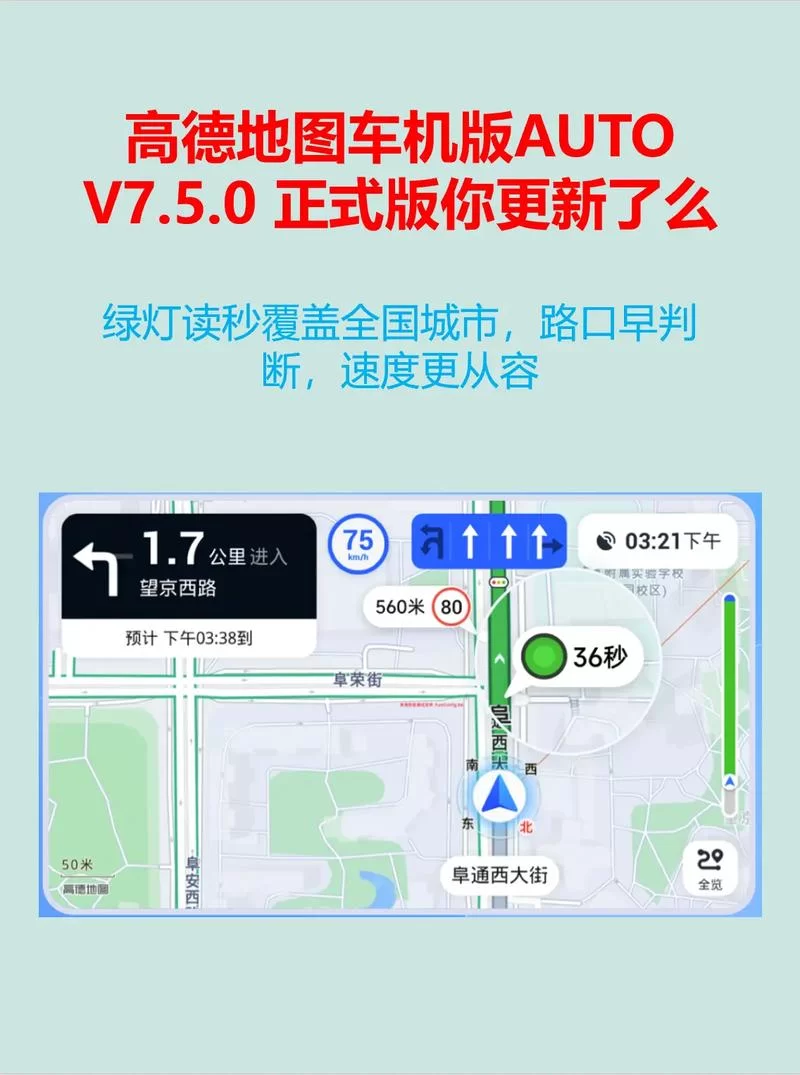The height and width of the screenshot is (1075, 800).
Task: Collapse the 560米 camera alert pill
Action: [404, 606]
